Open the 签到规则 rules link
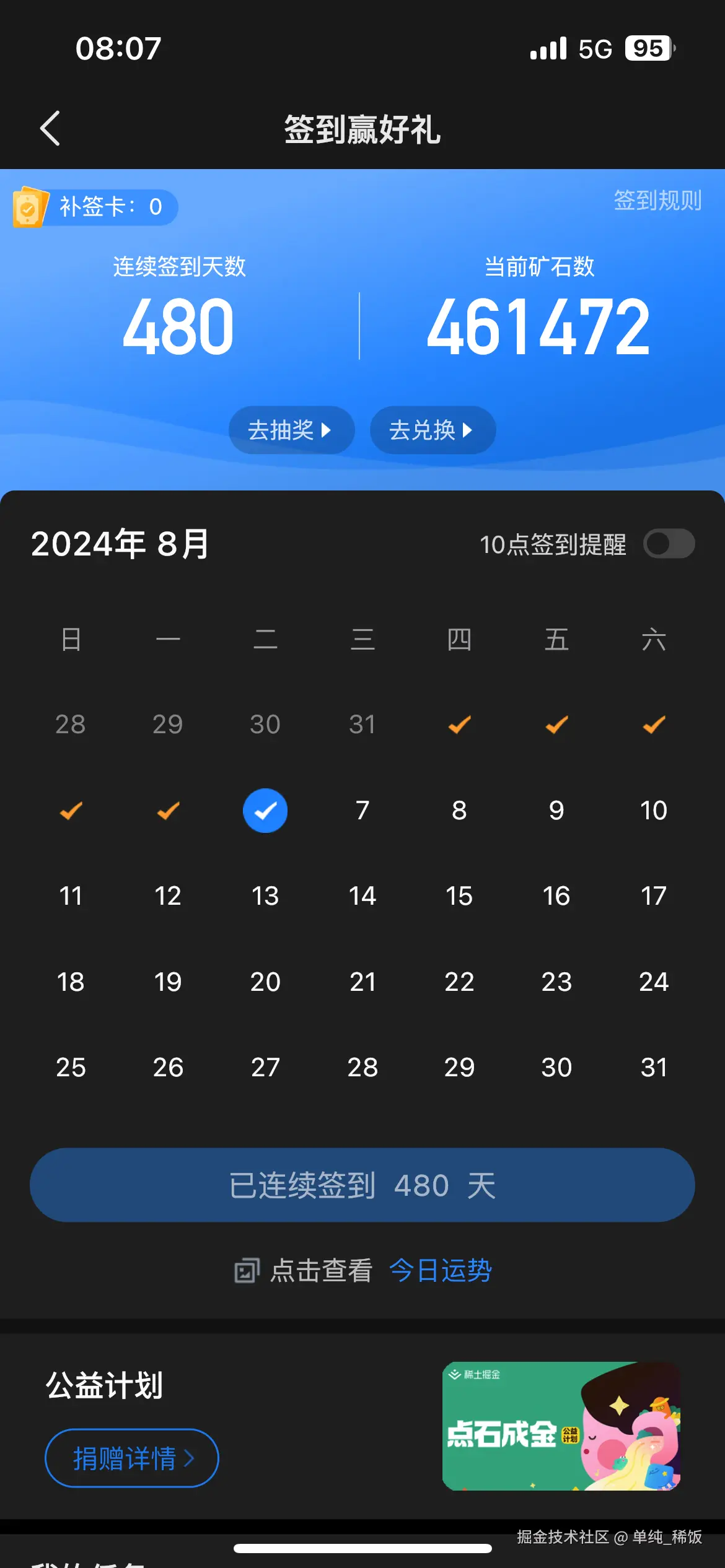Viewport: 725px width, 1568px height. click(658, 199)
